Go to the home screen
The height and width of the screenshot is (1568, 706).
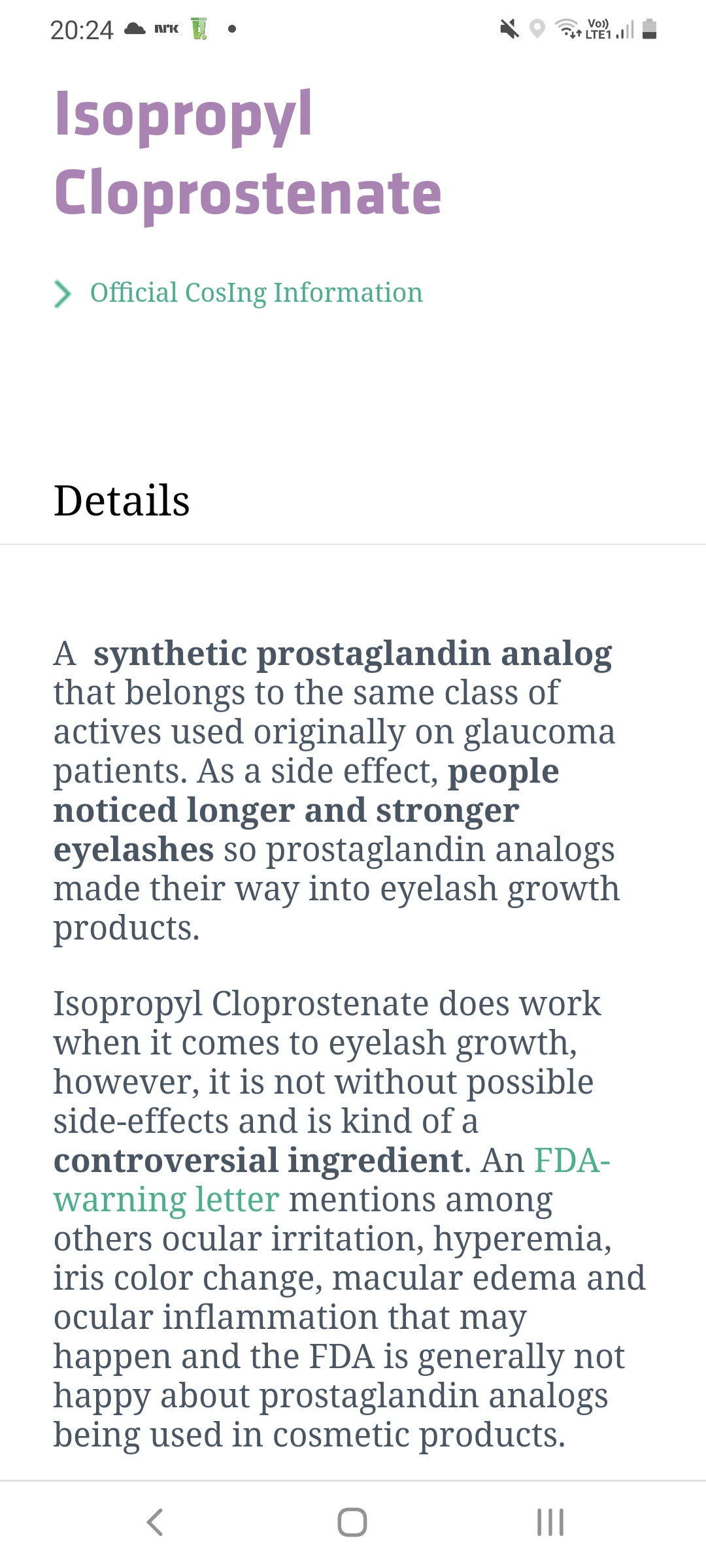pos(352,1522)
